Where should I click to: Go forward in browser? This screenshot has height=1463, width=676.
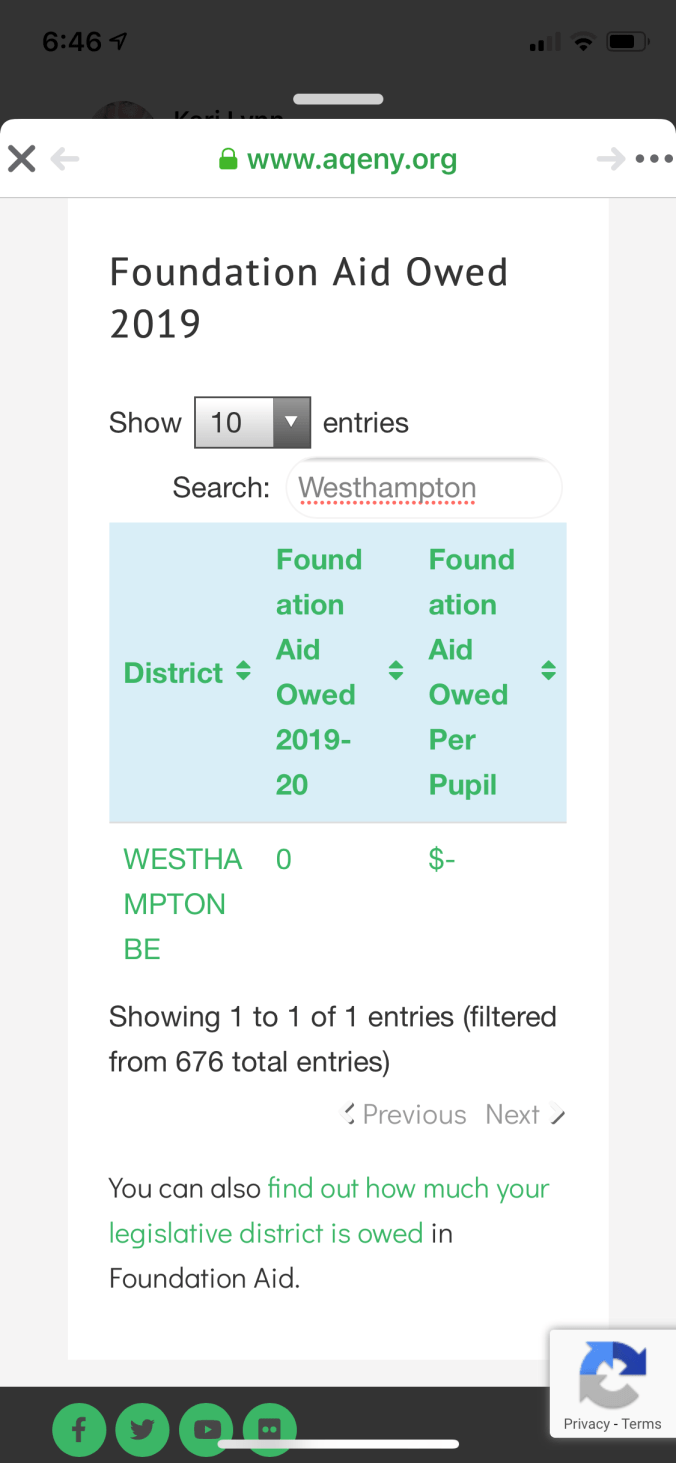pyautogui.click(x=610, y=159)
